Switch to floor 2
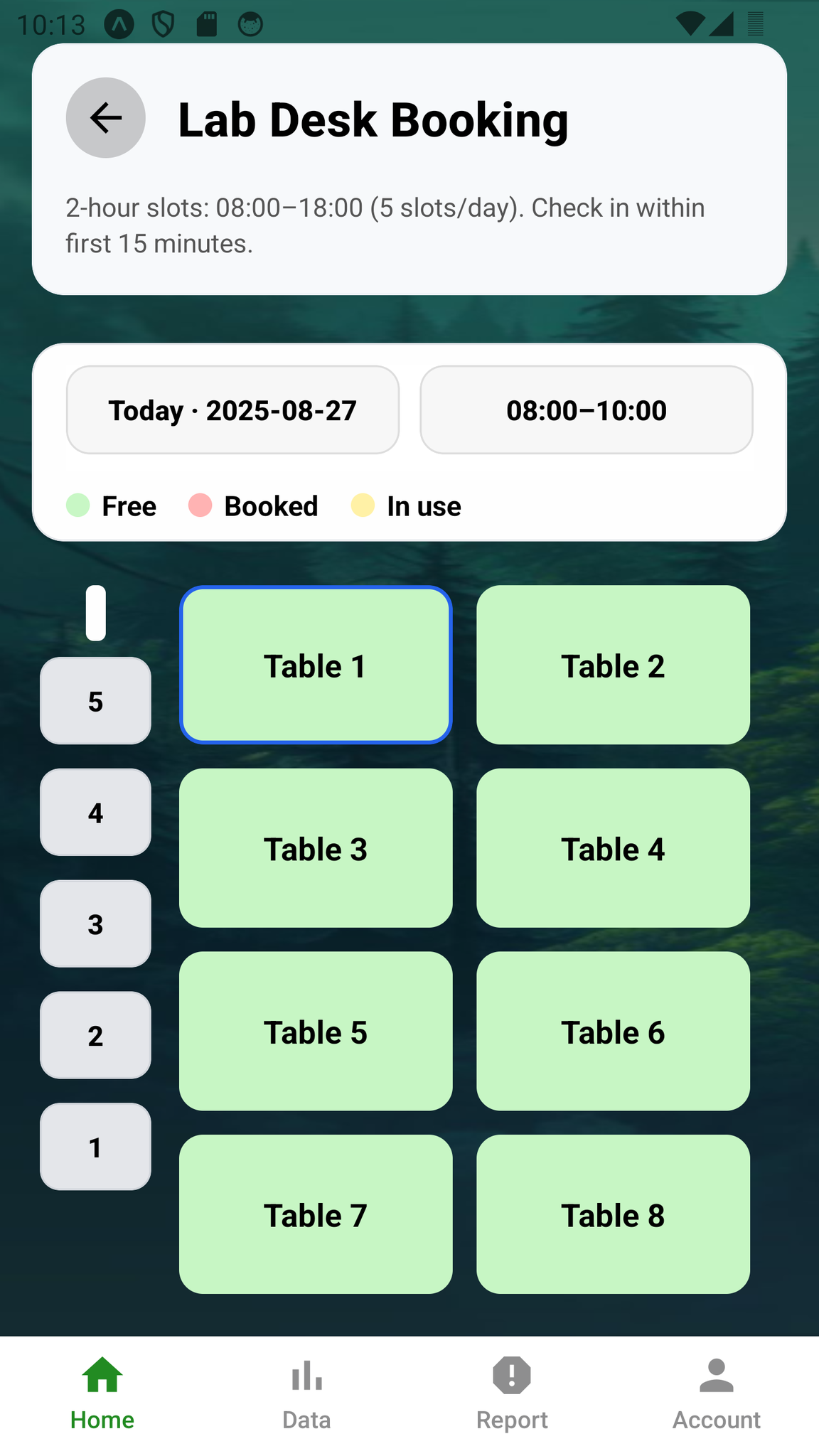 click(x=95, y=1035)
